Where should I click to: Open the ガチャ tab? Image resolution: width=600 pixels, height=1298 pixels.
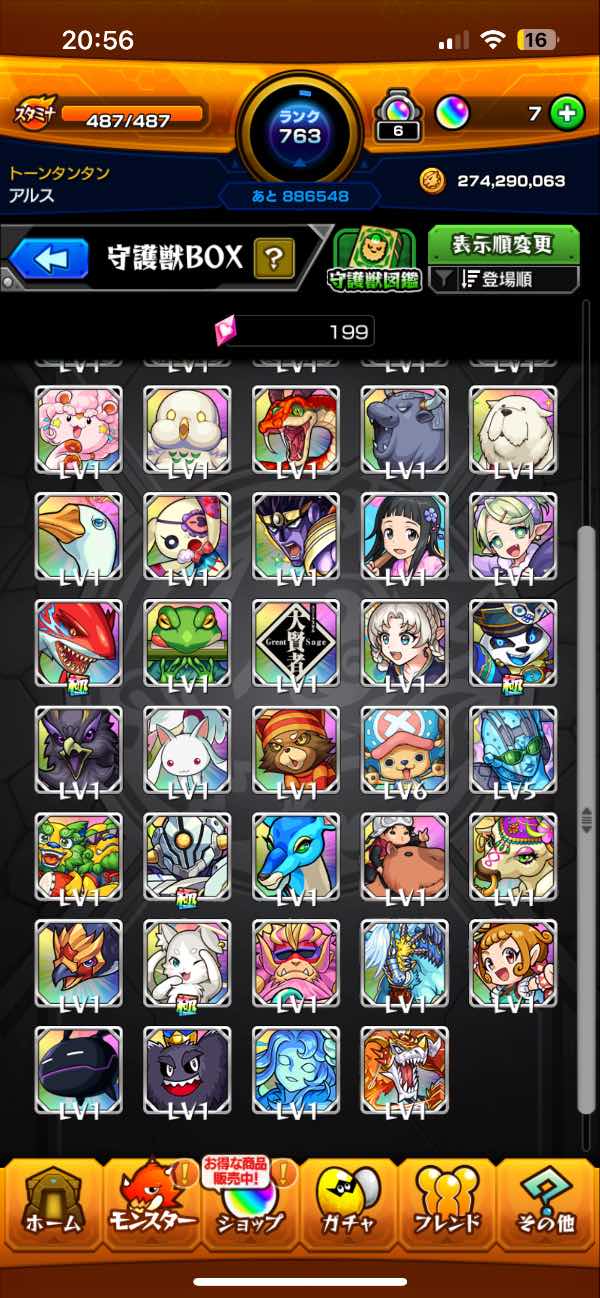click(348, 1203)
